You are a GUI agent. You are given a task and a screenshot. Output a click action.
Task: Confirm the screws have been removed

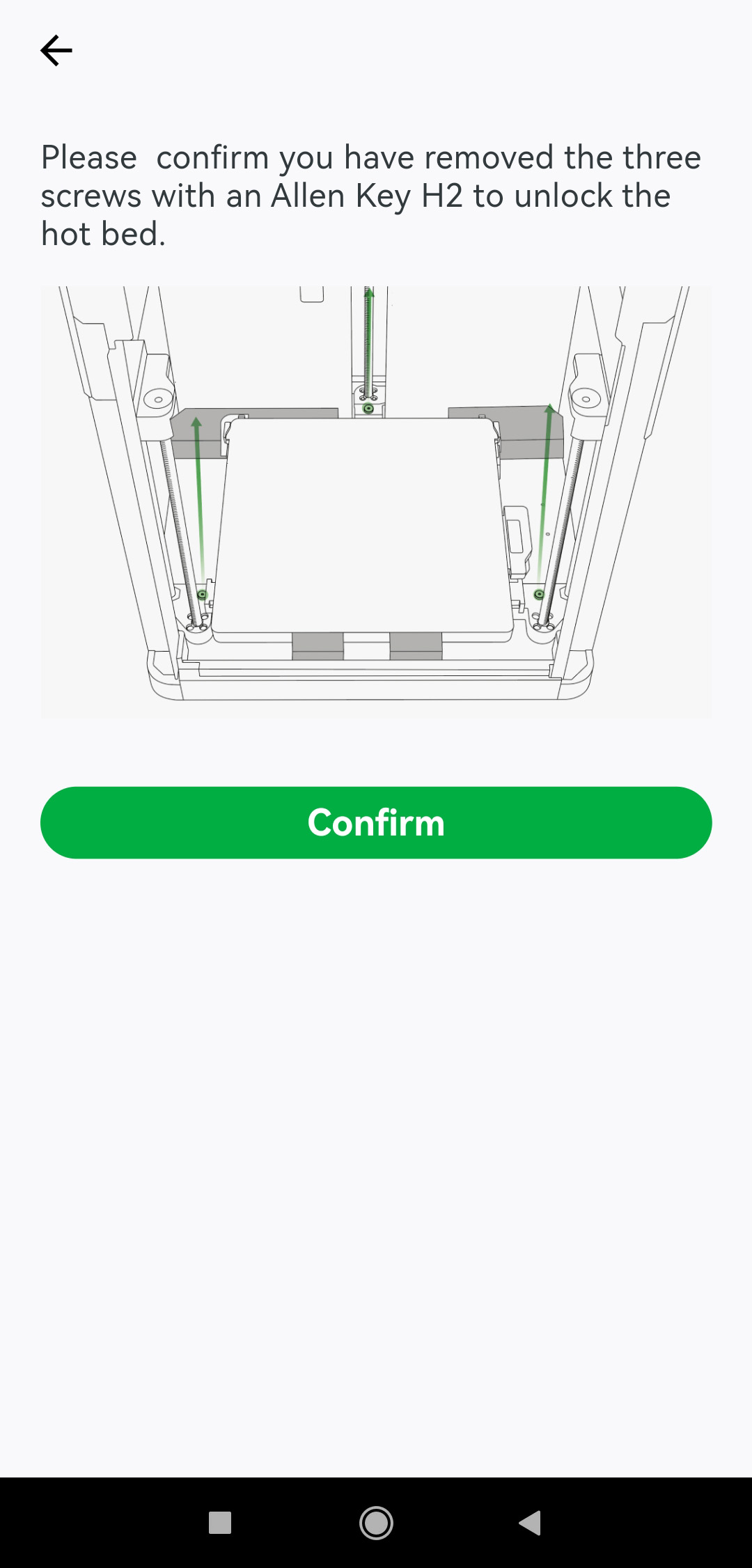(376, 822)
